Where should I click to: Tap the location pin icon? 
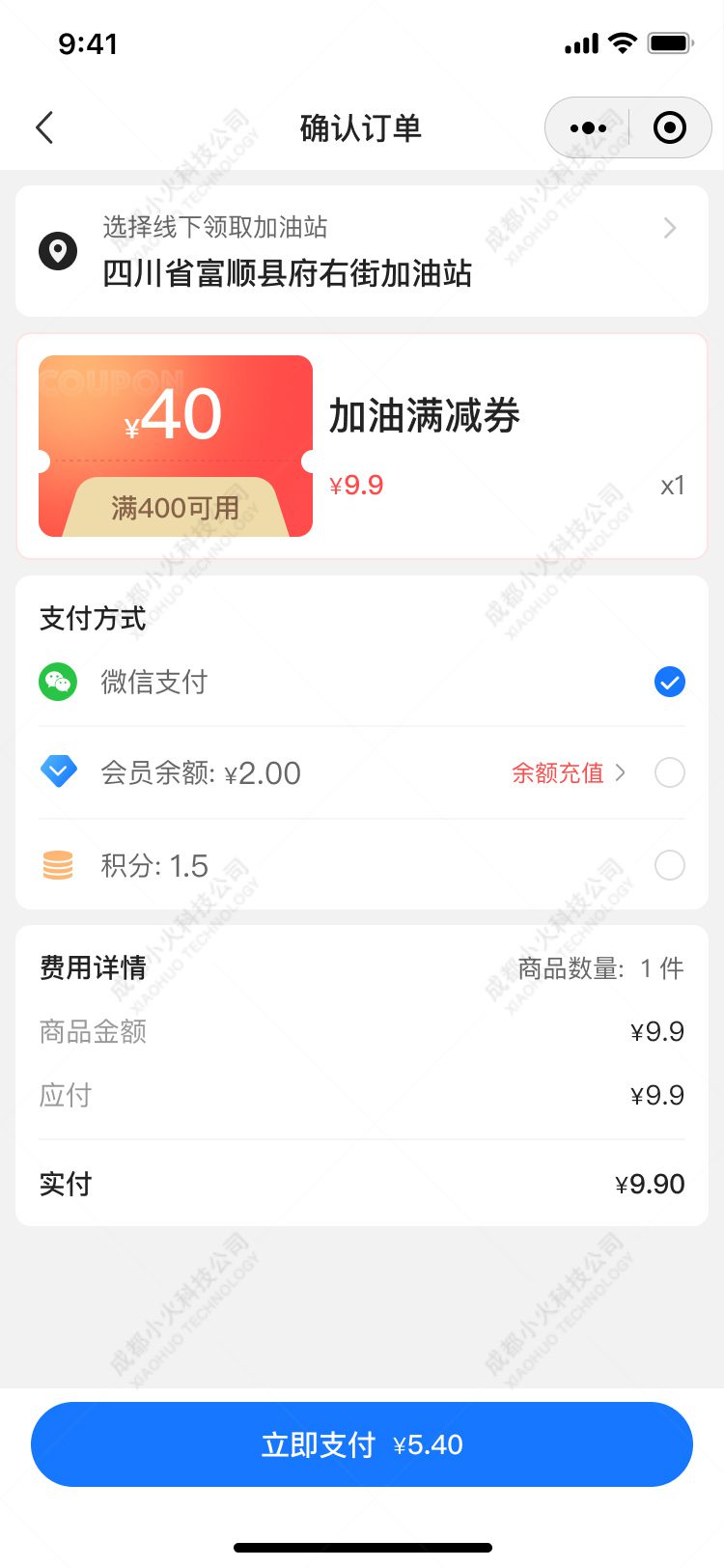coord(60,251)
